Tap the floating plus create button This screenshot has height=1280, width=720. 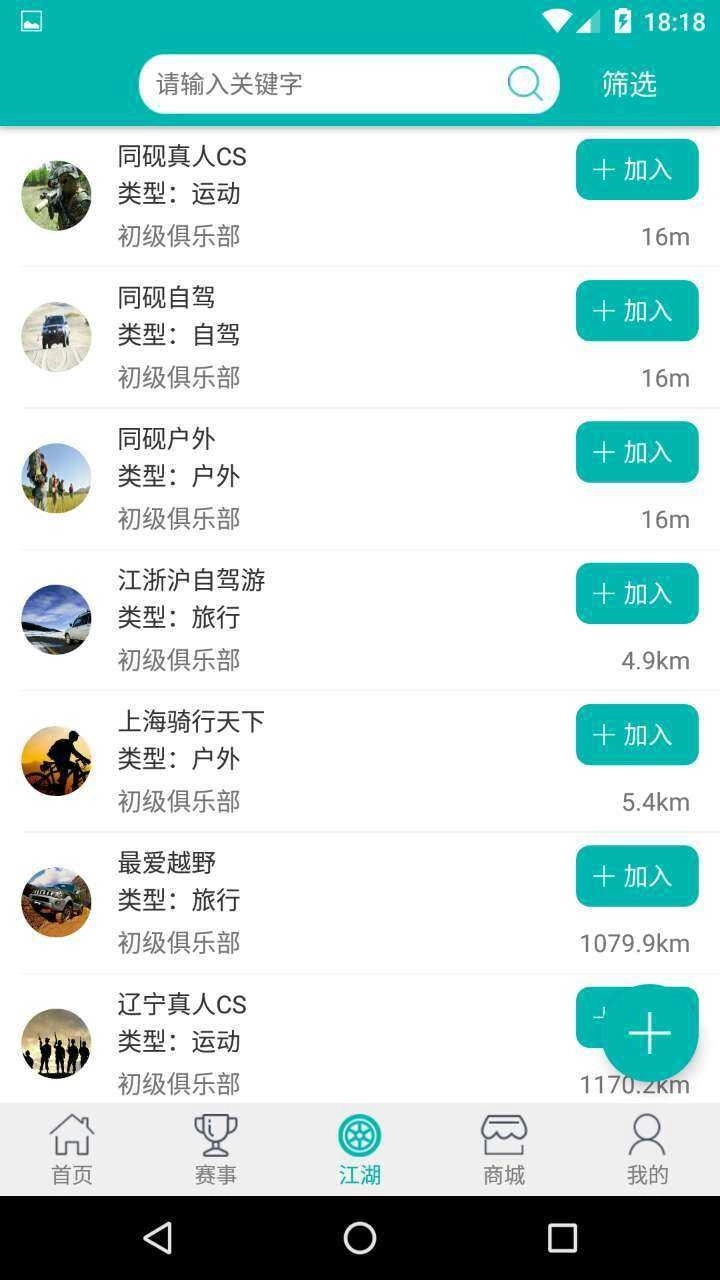coord(649,1033)
